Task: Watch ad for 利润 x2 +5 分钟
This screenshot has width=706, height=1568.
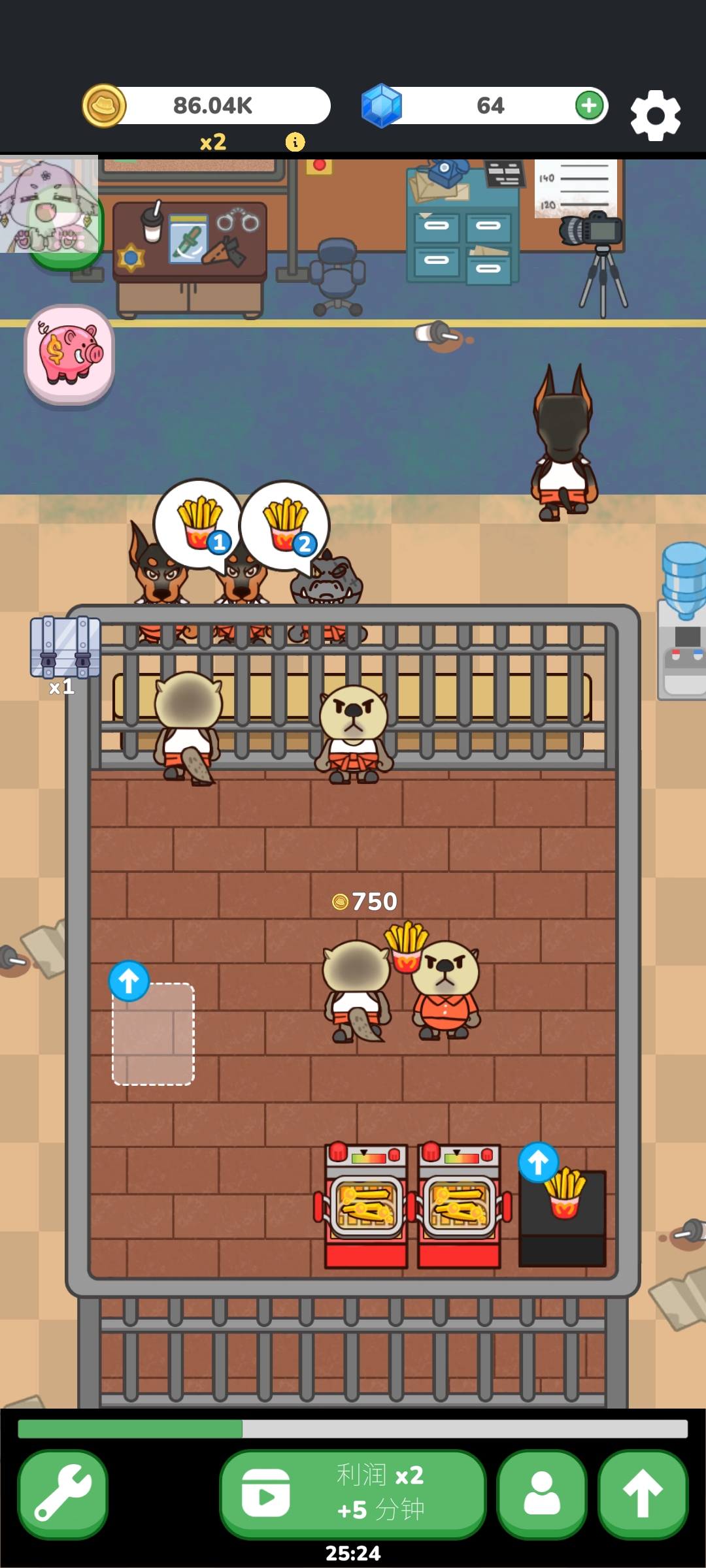Action: (352, 1494)
